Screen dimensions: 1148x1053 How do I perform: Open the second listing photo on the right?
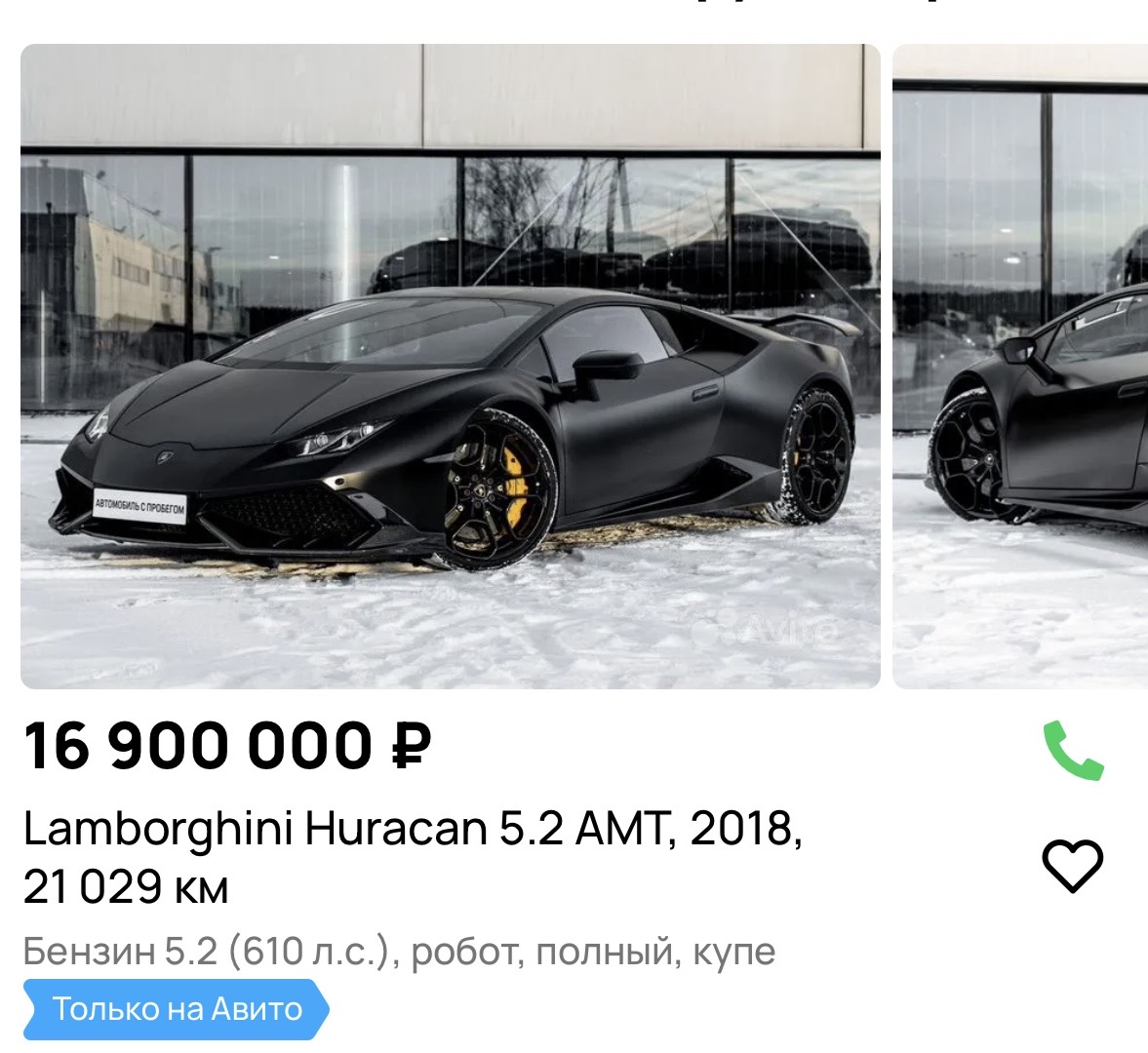coord(1020,367)
